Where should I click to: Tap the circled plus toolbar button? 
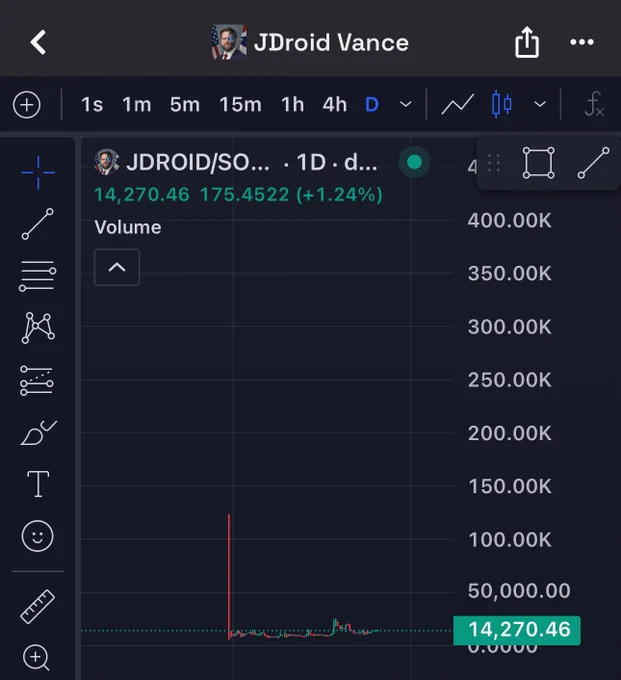tap(27, 105)
